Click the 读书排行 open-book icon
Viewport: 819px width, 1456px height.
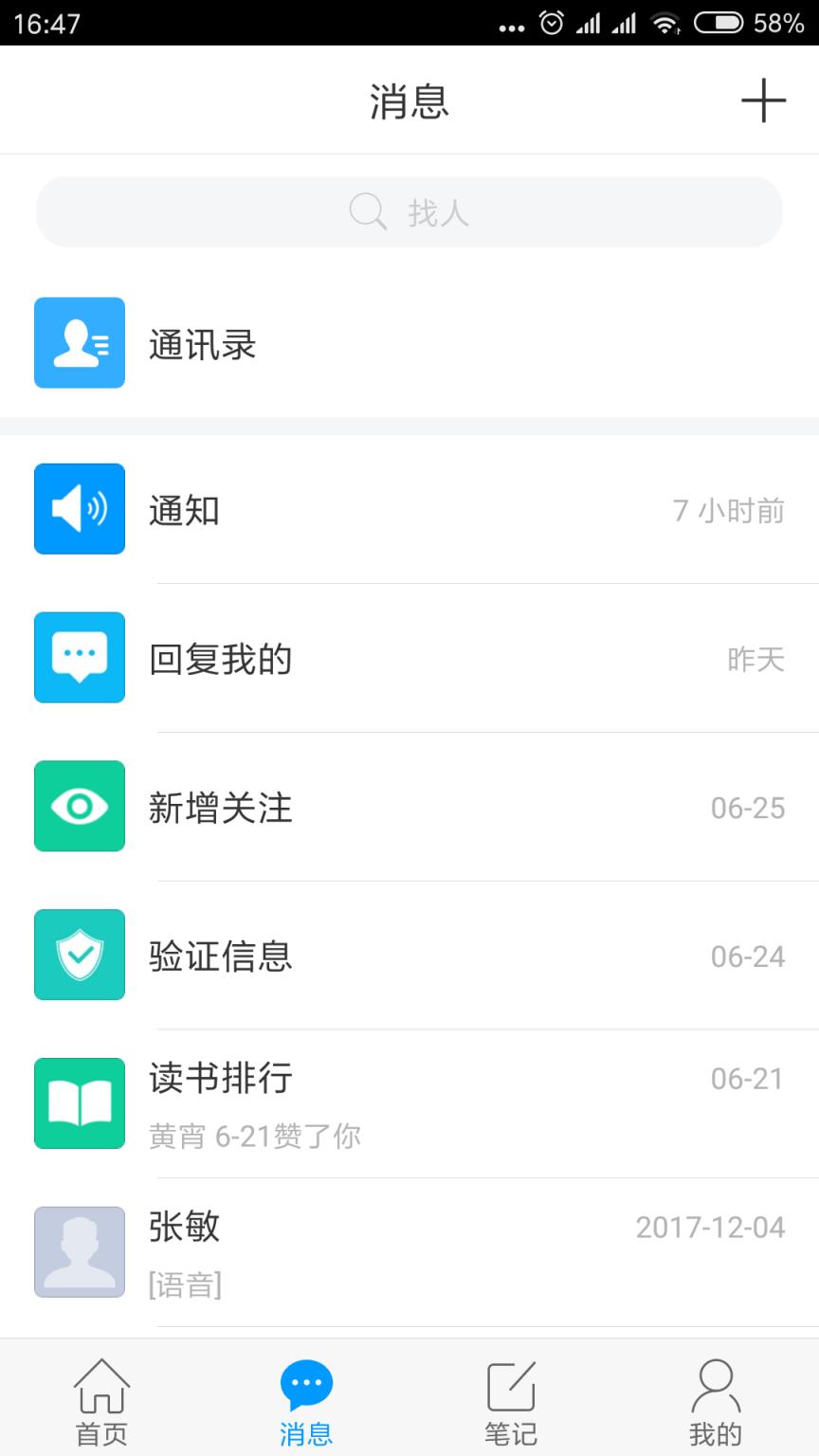[x=79, y=1102]
